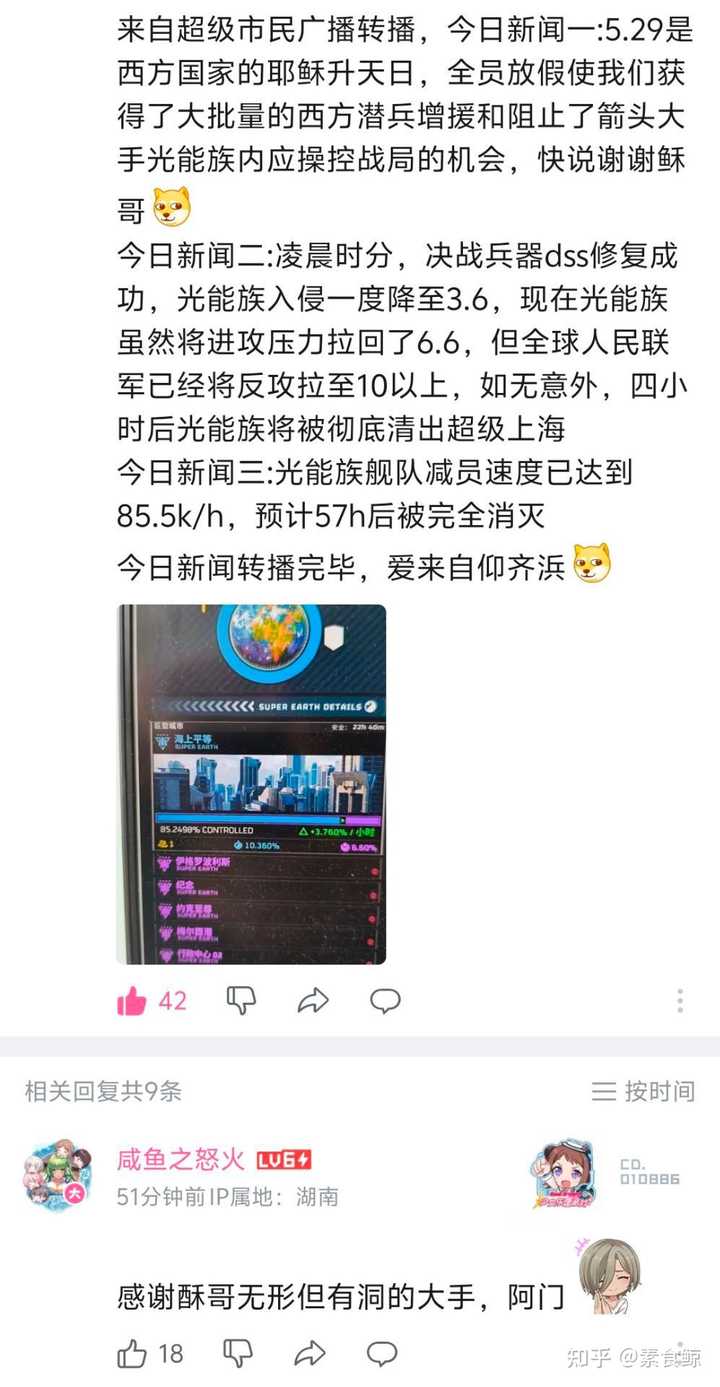Viewport: 720px width, 1387px height.
Task: Dislike the main news broadcast post
Action: point(241,1000)
